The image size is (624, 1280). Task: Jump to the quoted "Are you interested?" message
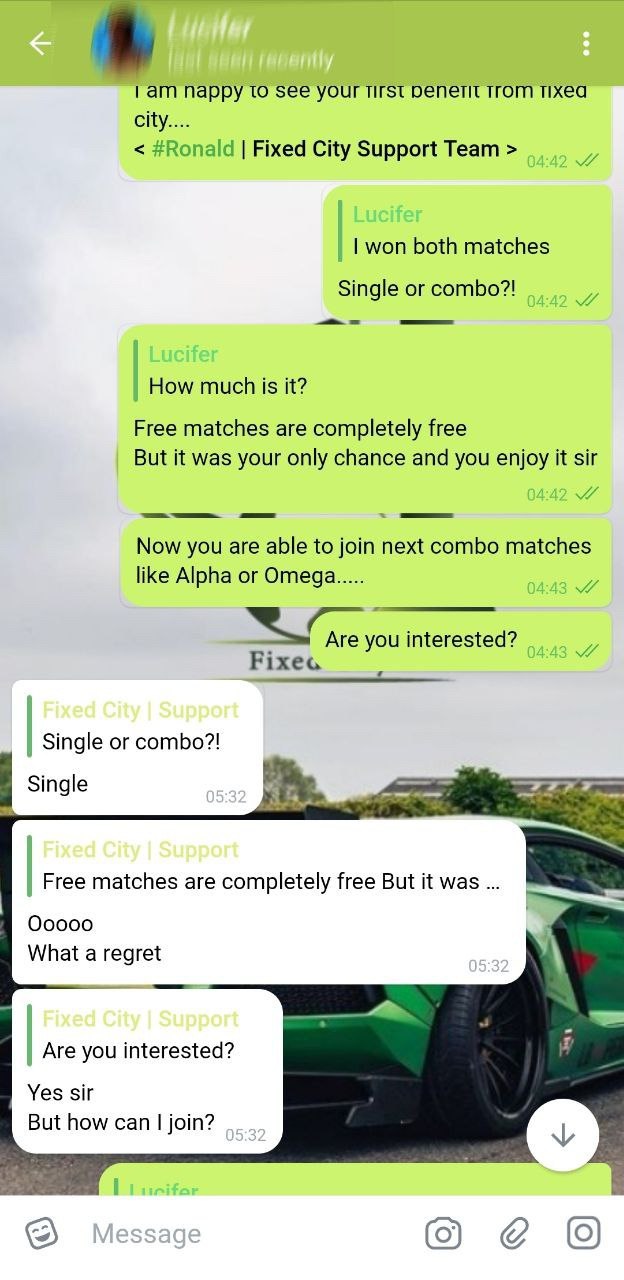140,1036
